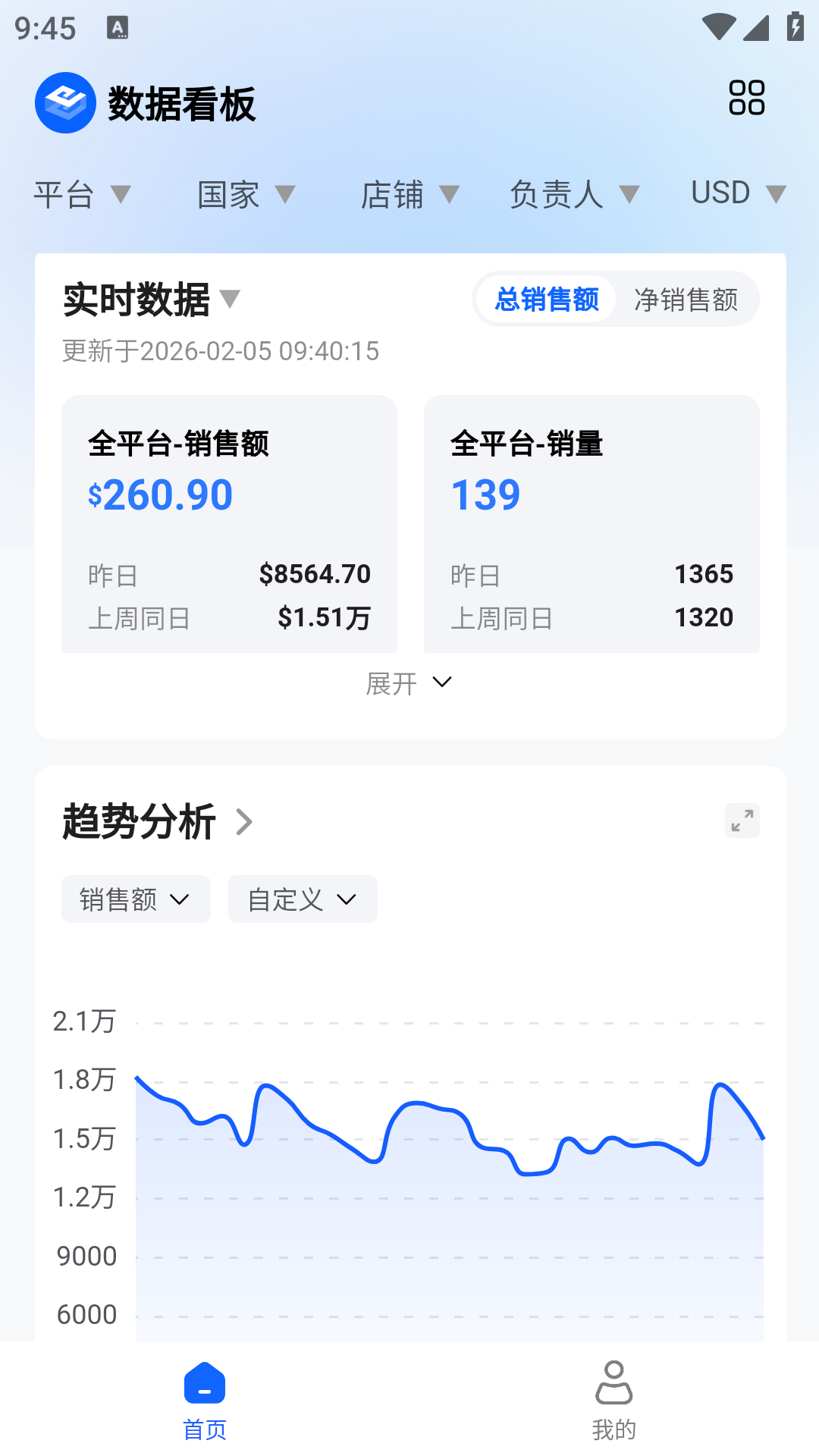This screenshot has height=1456, width=819.
Task: Click the 全平台-销售额 card
Action: coord(228,525)
